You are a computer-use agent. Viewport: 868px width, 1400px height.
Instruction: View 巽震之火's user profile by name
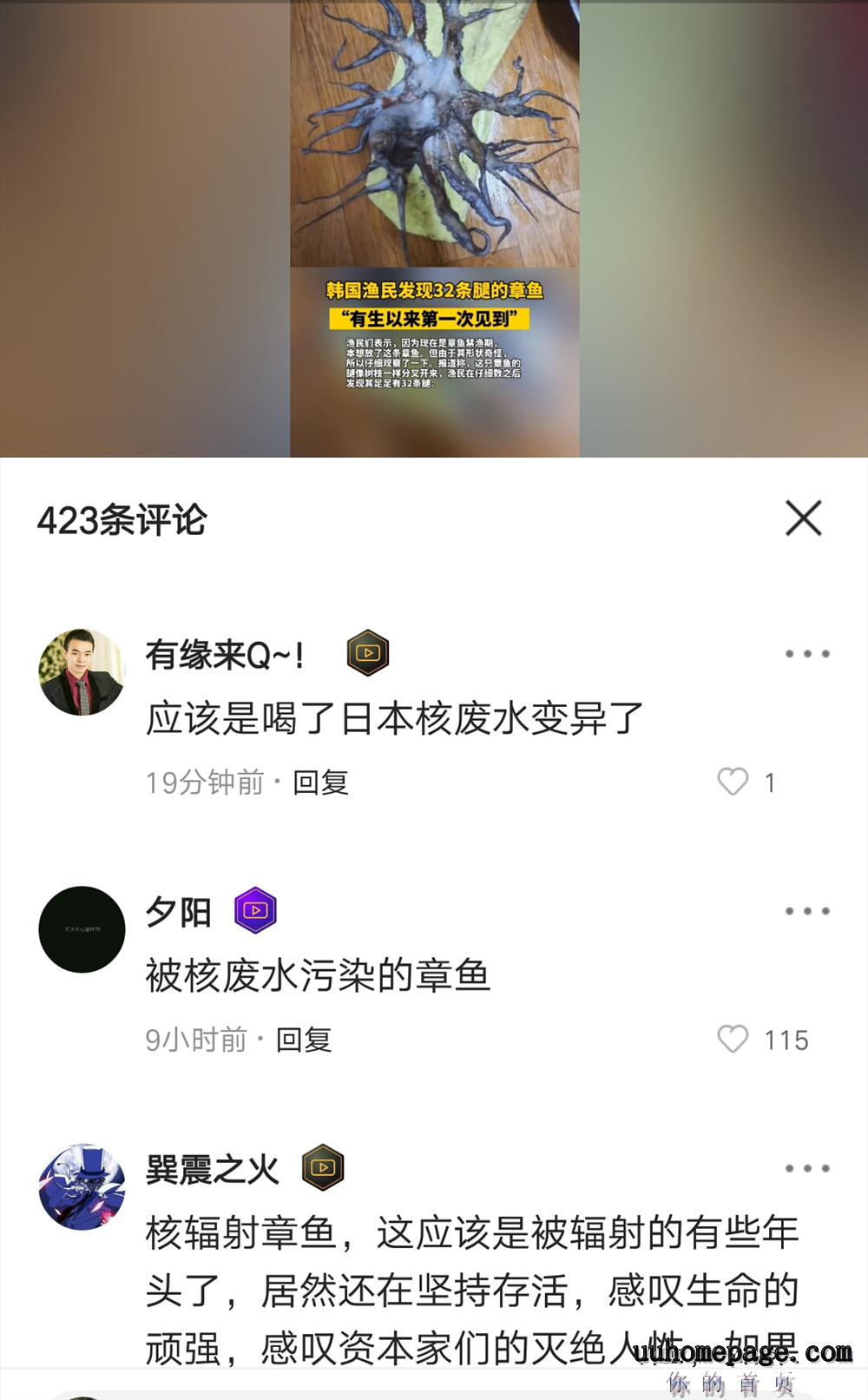click(x=213, y=1169)
